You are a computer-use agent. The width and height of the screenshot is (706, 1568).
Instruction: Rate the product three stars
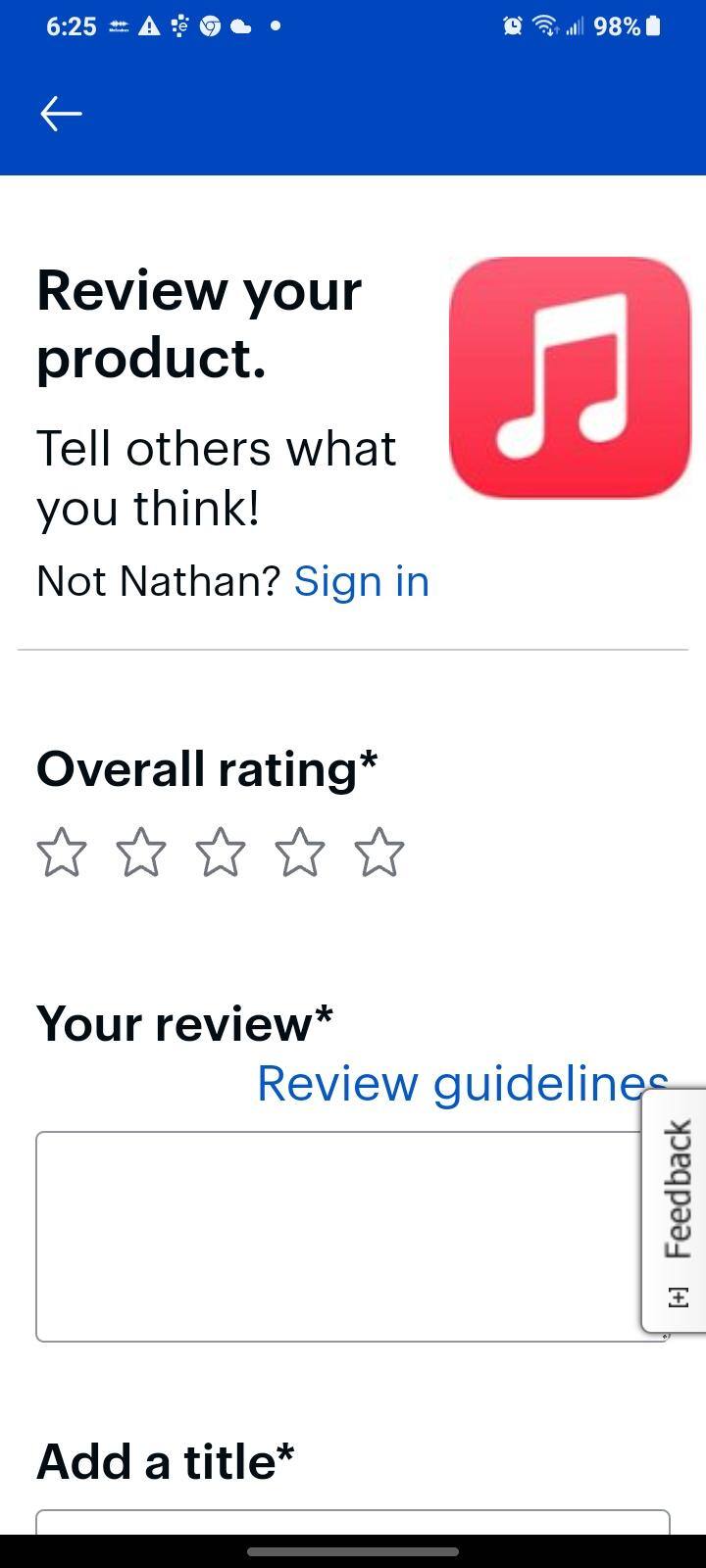[x=221, y=852]
